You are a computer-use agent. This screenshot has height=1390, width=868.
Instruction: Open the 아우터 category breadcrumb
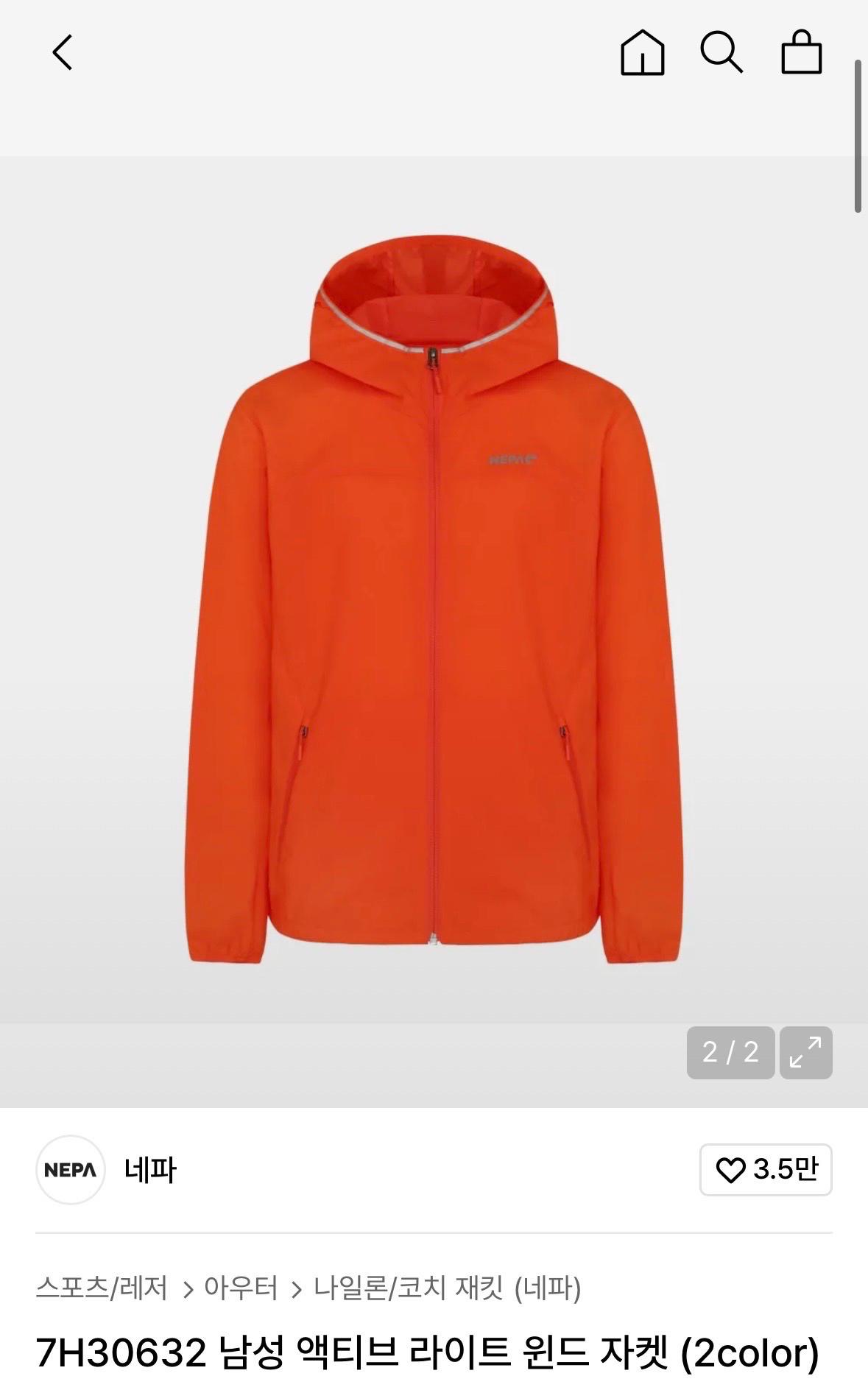(x=241, y=1288)
